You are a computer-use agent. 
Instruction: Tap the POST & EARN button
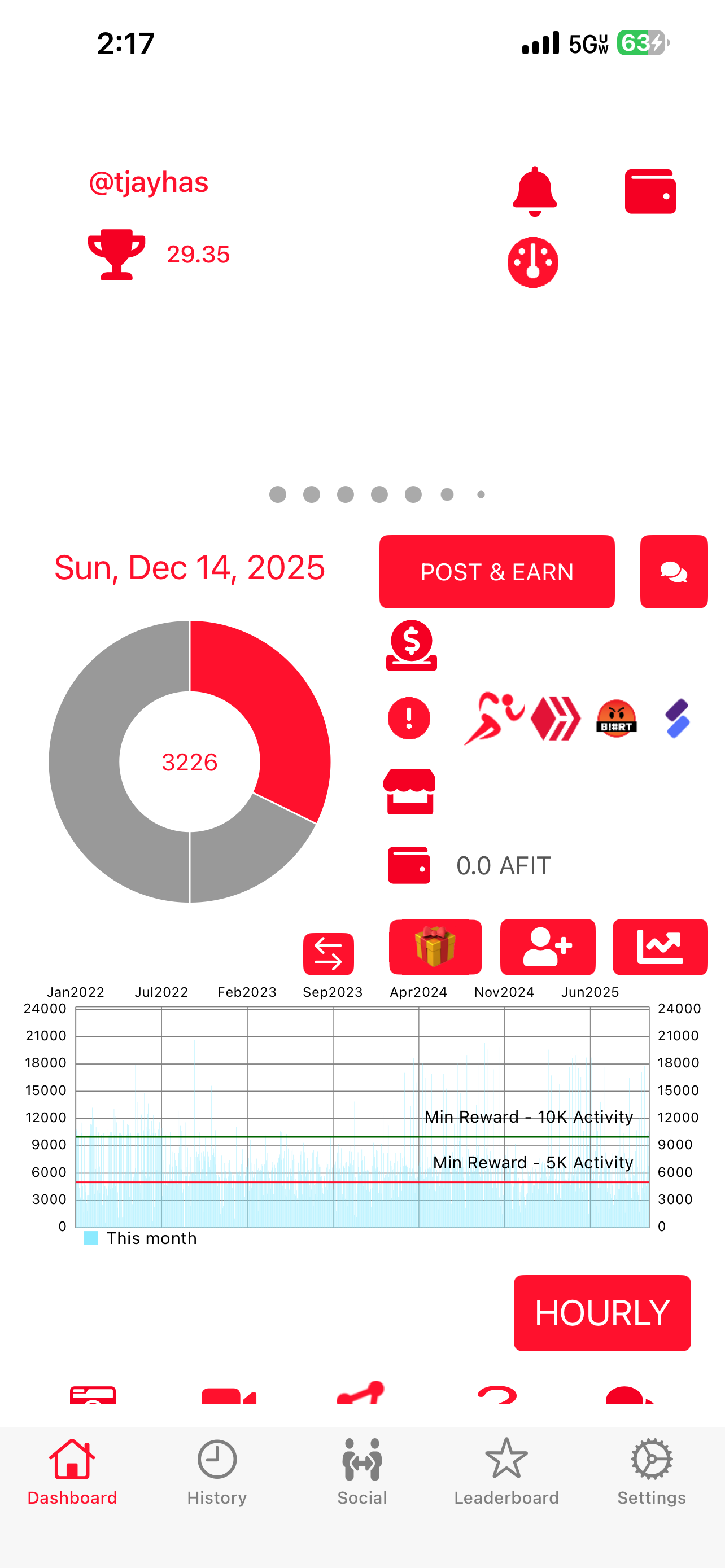[x=497, y=572]
